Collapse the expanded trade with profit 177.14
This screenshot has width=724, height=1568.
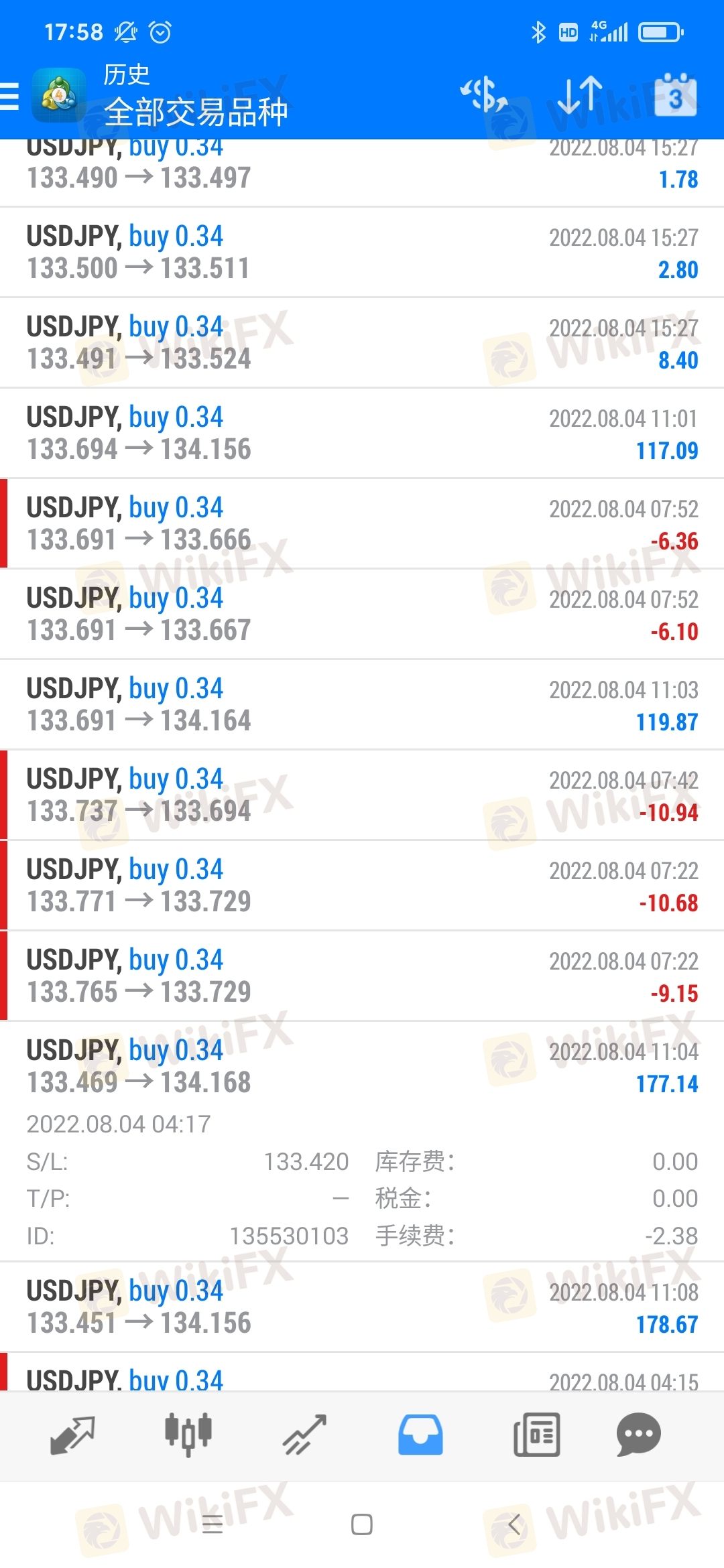[362, 1141]
